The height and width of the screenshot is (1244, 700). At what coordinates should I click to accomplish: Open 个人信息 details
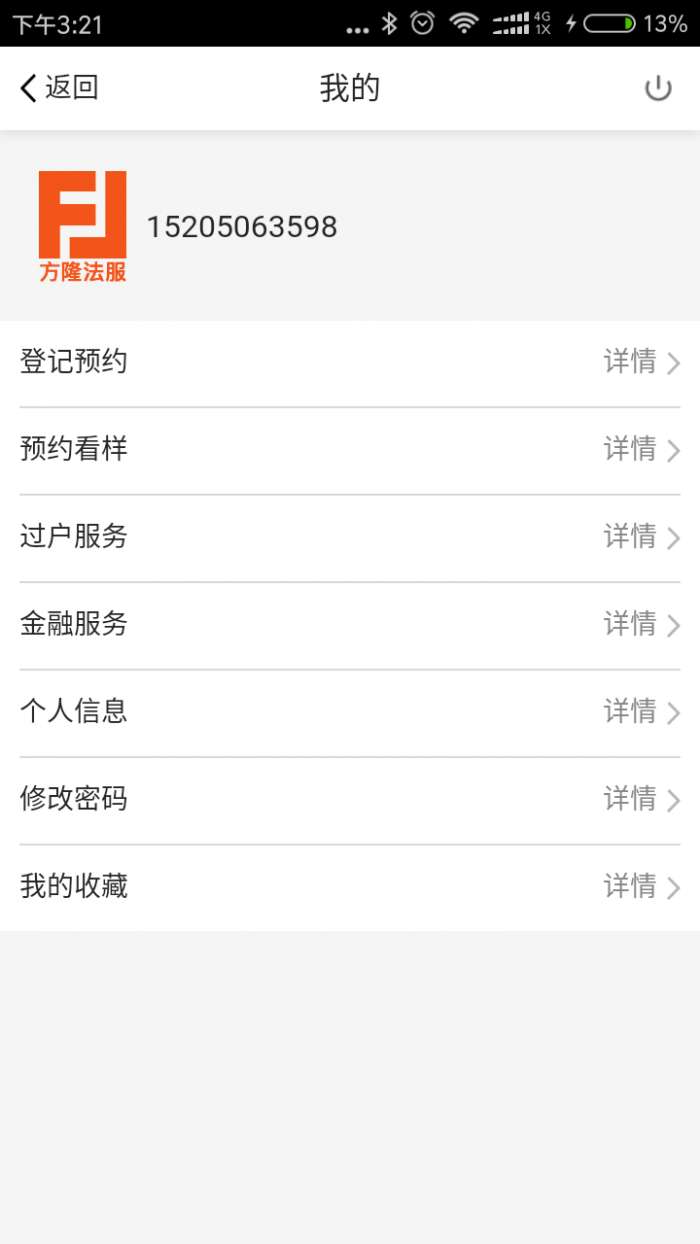pos(350,712)
